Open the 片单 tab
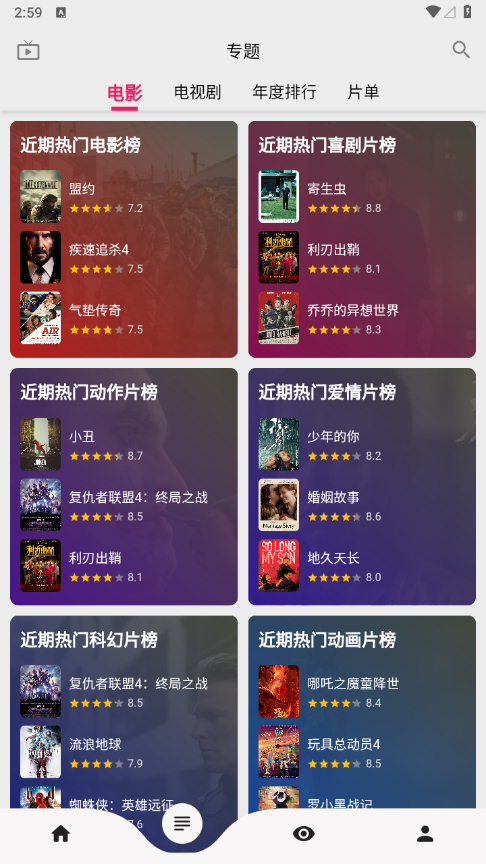This screenshot has width=486, height=864. tap(363, 91)
